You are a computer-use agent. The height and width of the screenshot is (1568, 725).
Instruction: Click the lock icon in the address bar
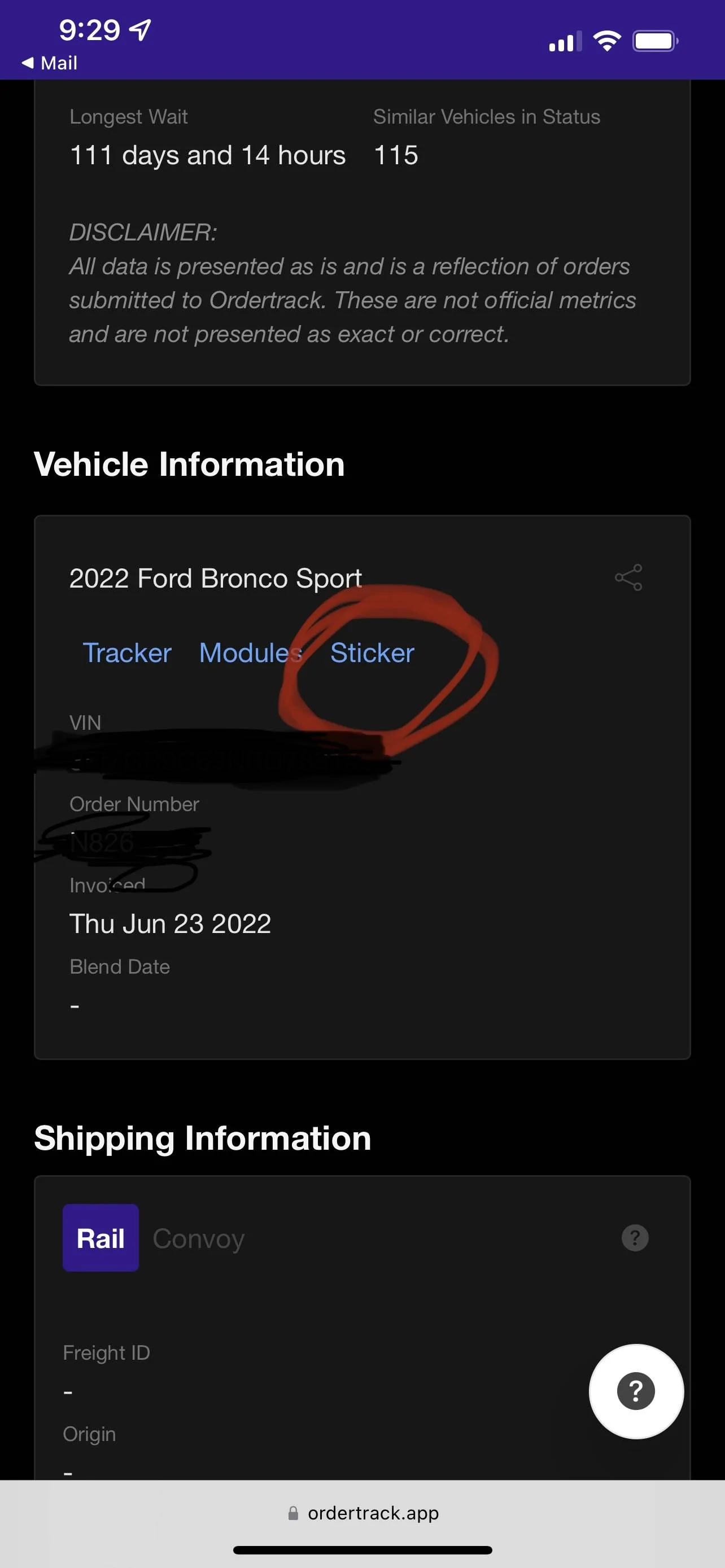(293, 1513)
